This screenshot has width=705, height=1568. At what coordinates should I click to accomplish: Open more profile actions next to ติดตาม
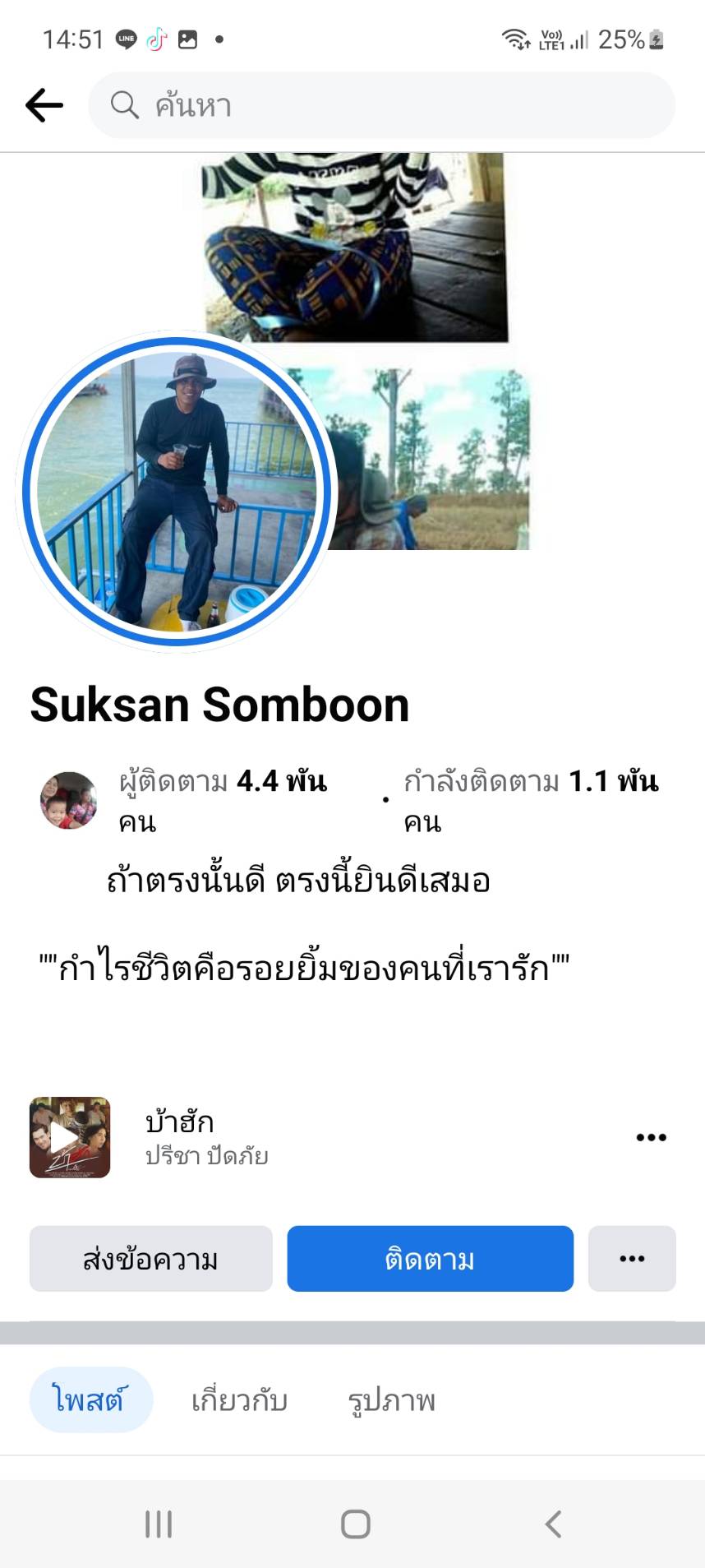[x=632, y=1258]
